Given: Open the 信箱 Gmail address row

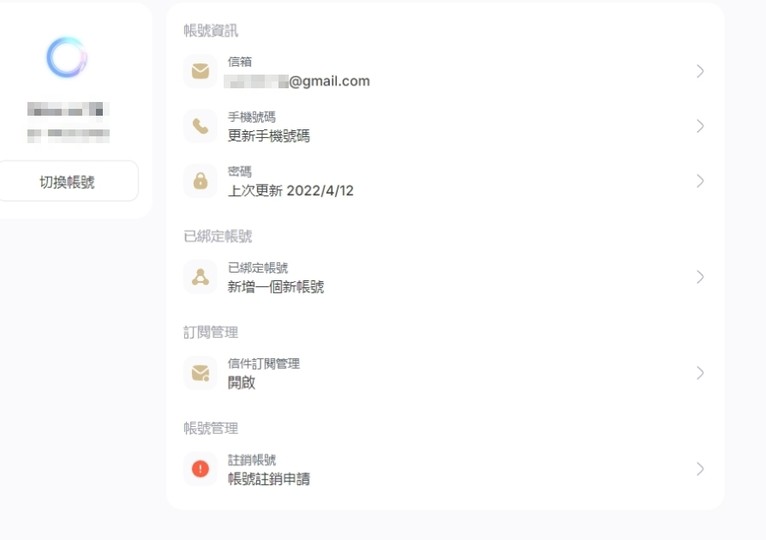Looking at the screenshot, I should click(x=445, y=72).
